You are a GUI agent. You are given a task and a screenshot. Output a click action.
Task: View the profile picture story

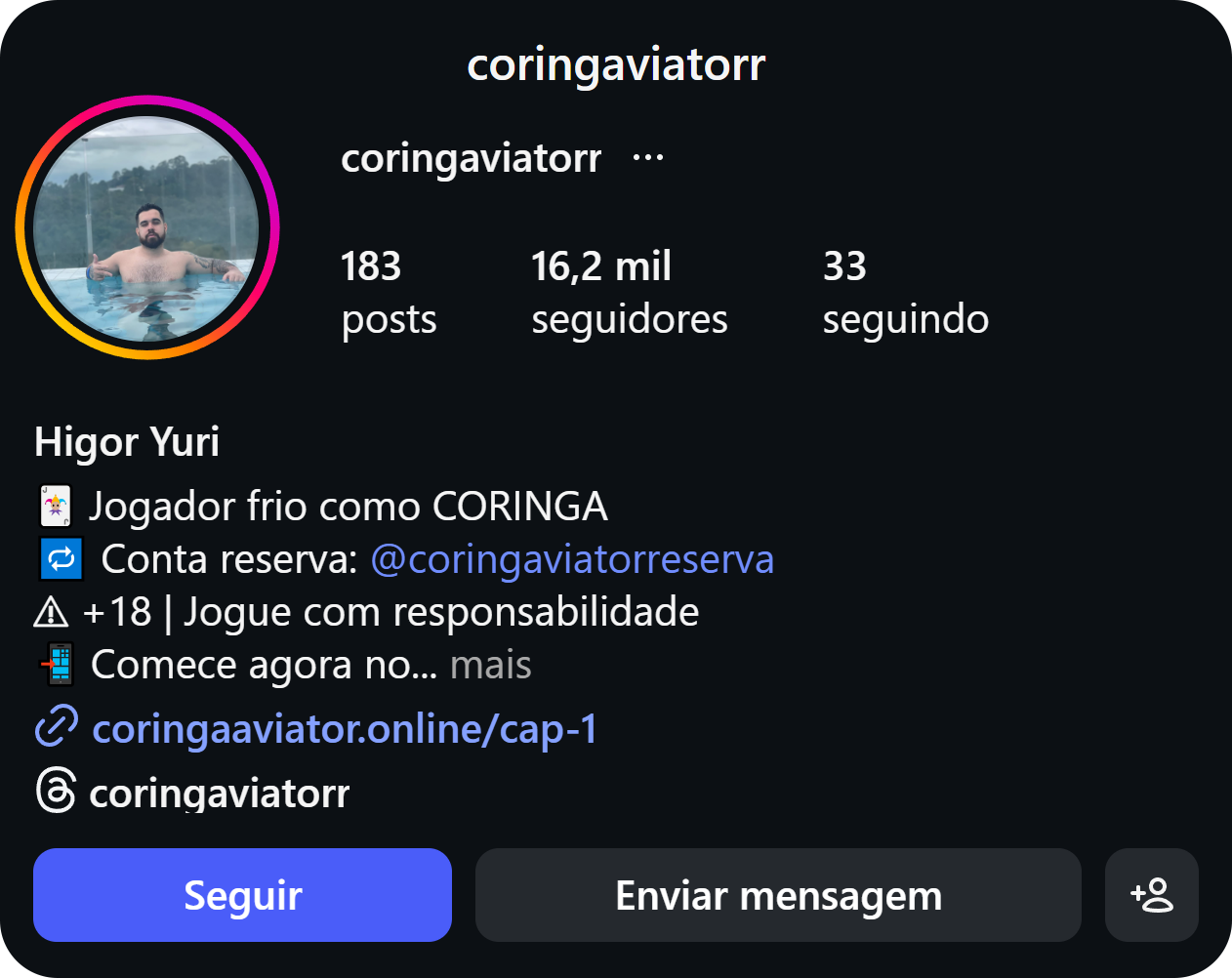[x=147, y=227]
